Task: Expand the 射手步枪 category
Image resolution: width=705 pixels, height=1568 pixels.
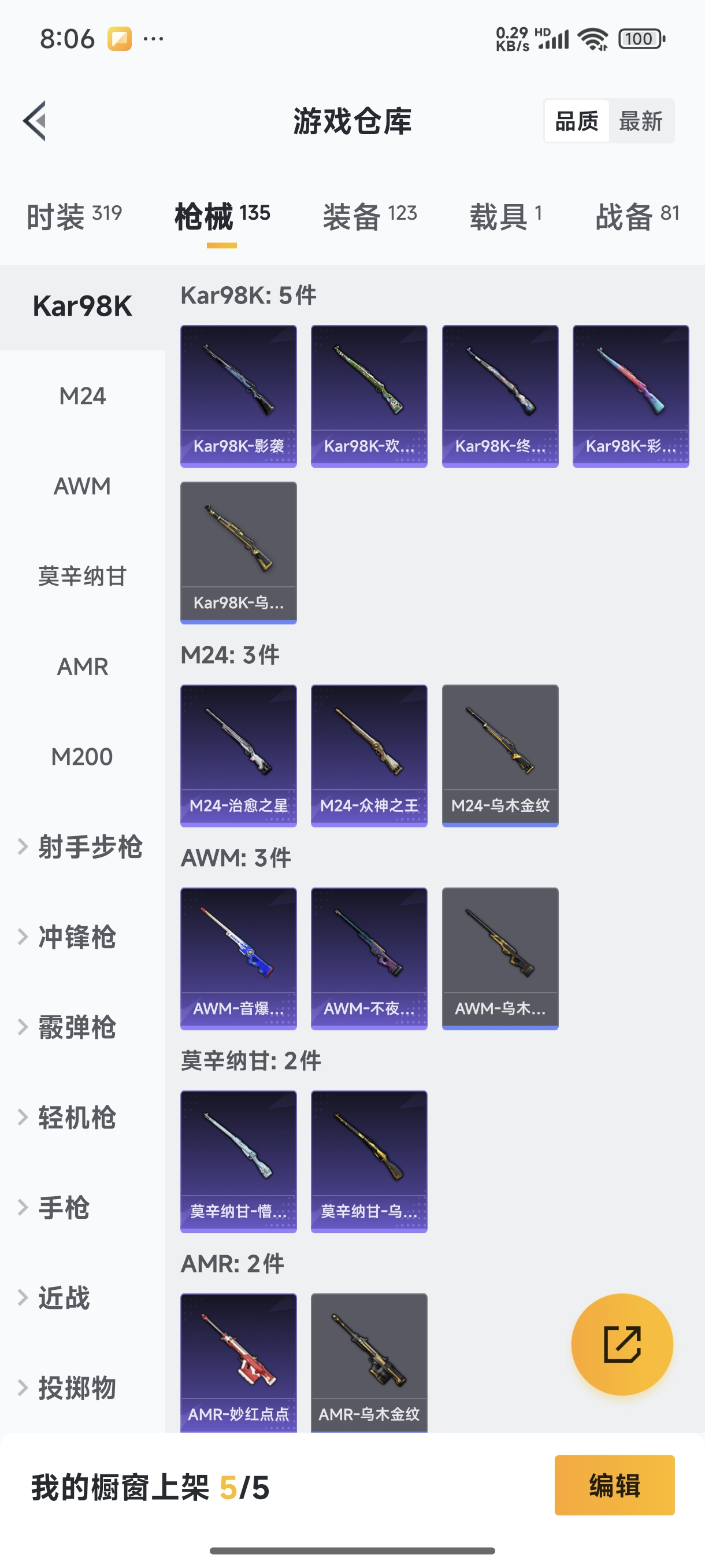Action: [x=82, y=846]
